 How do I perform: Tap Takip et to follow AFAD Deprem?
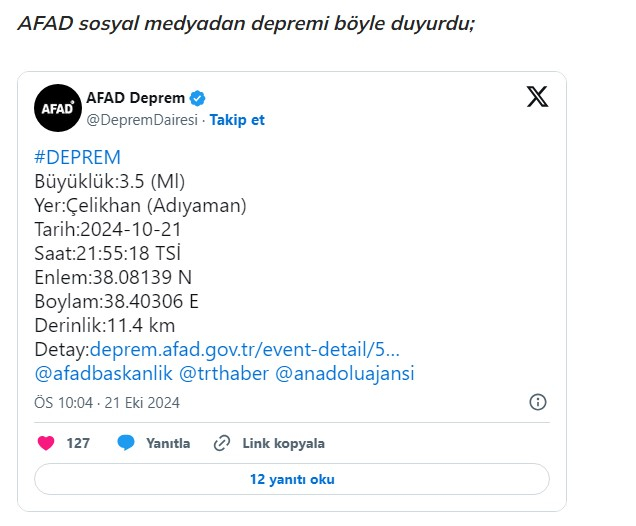pyautogui.click(x=237, y=120)
